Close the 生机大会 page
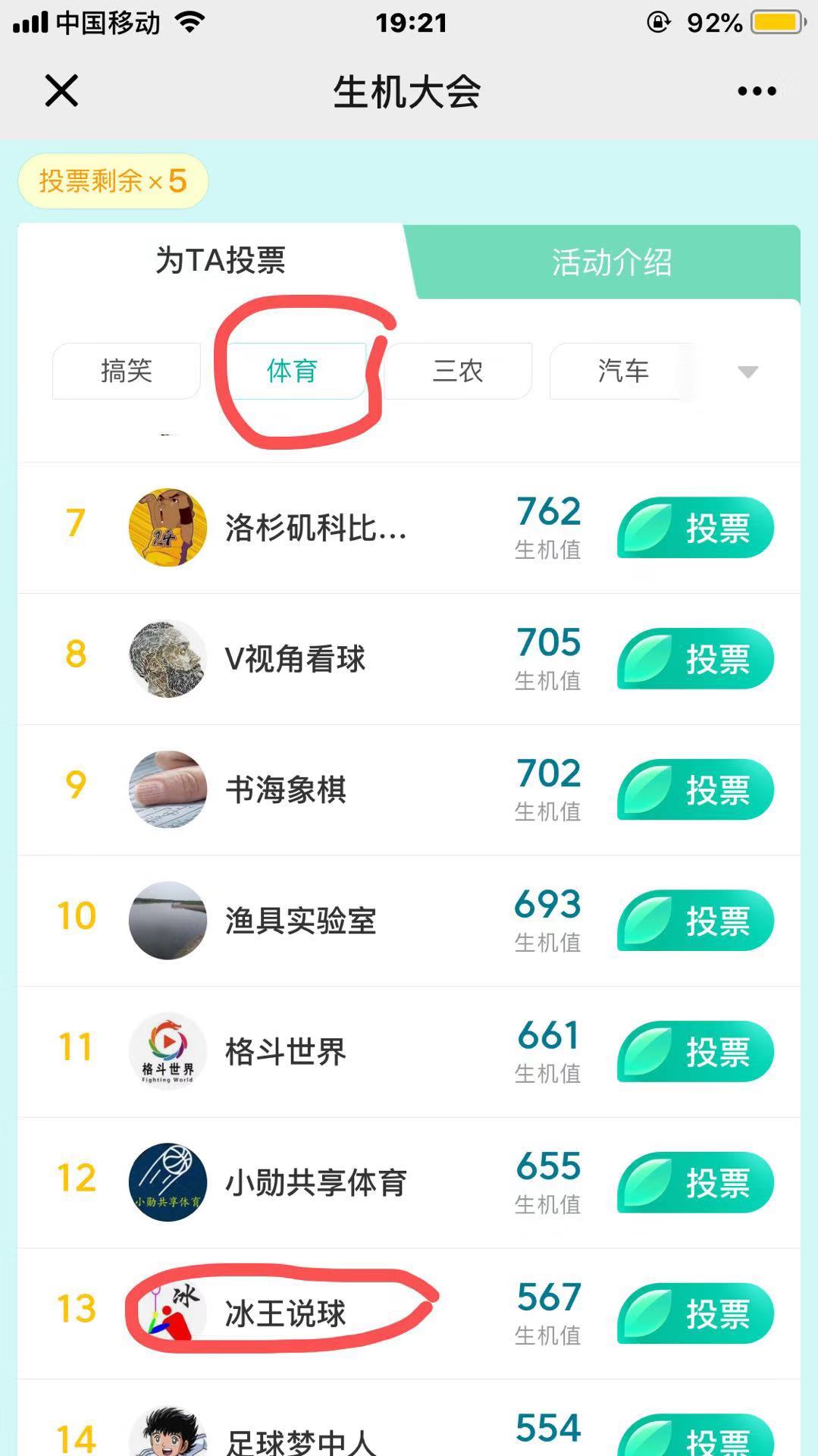 61,90
